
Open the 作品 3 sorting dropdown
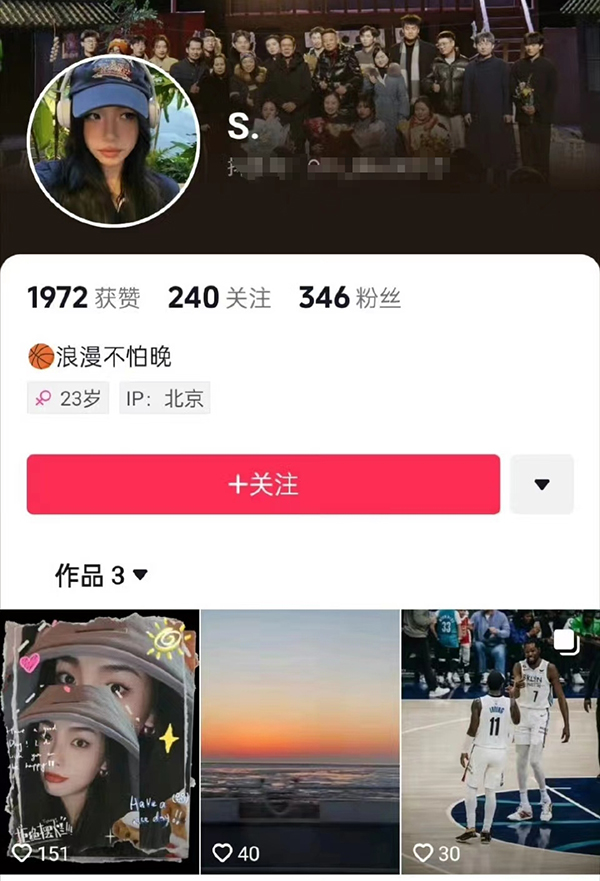coord(101,575)
